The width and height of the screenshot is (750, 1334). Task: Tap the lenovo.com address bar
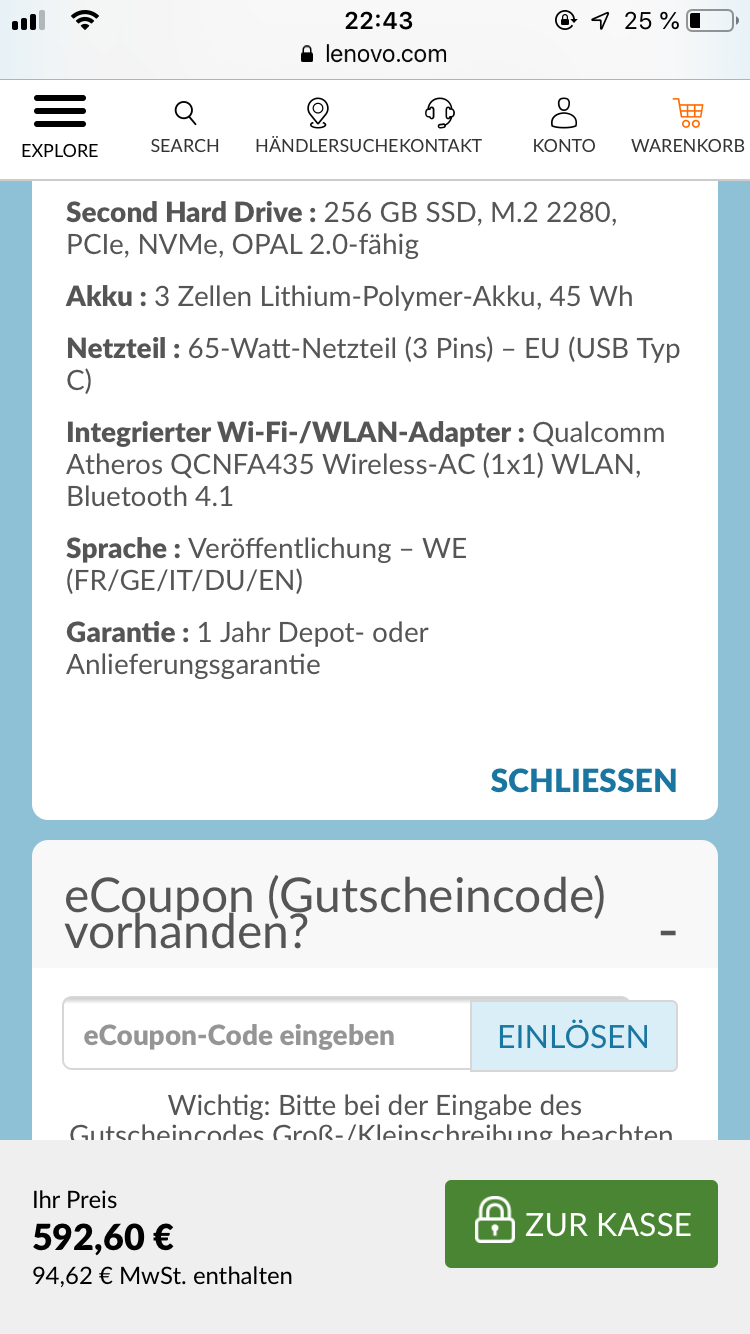click(374, 54)
